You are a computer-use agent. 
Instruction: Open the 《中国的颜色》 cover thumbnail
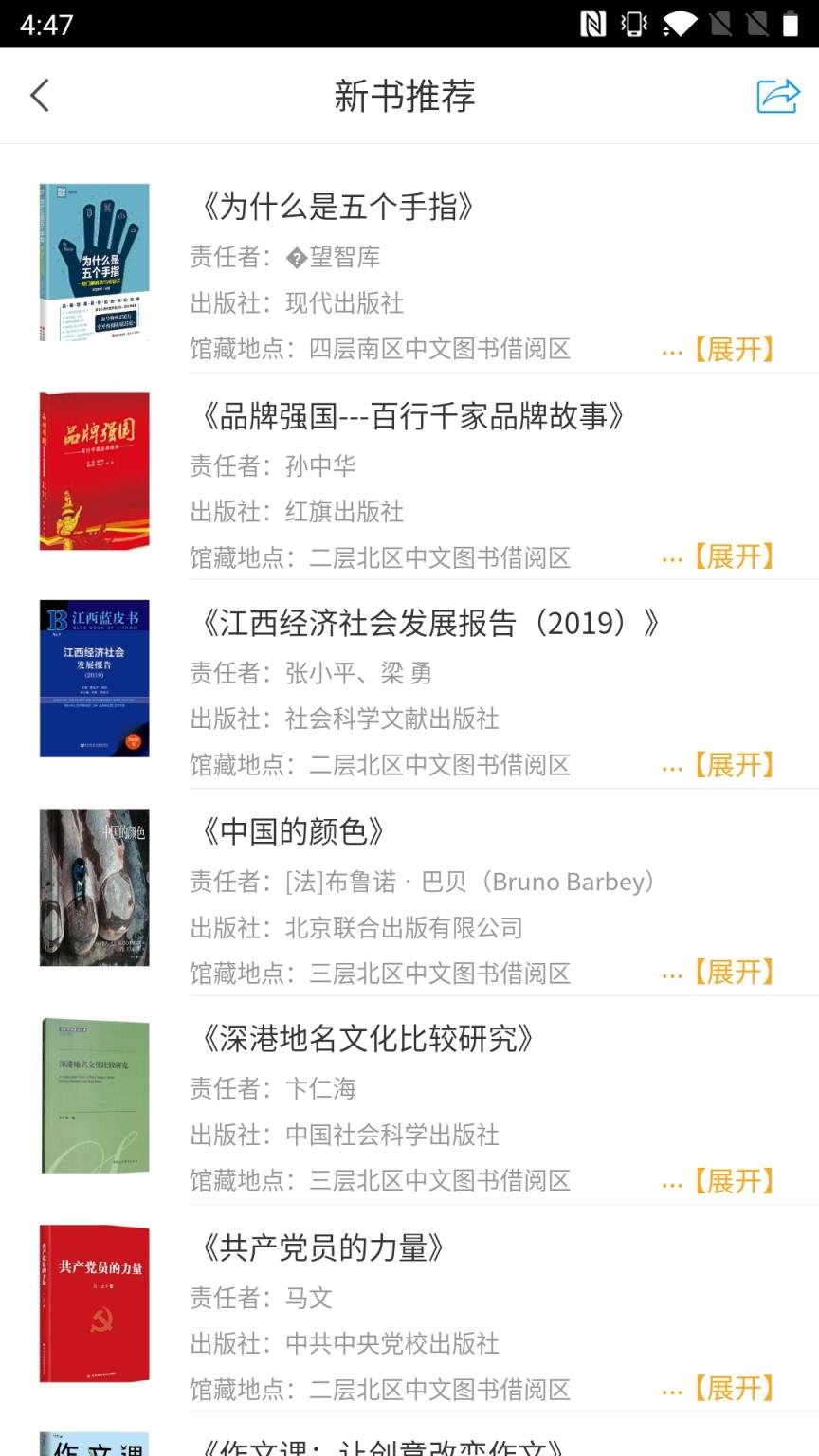click(x=93, y=886)
